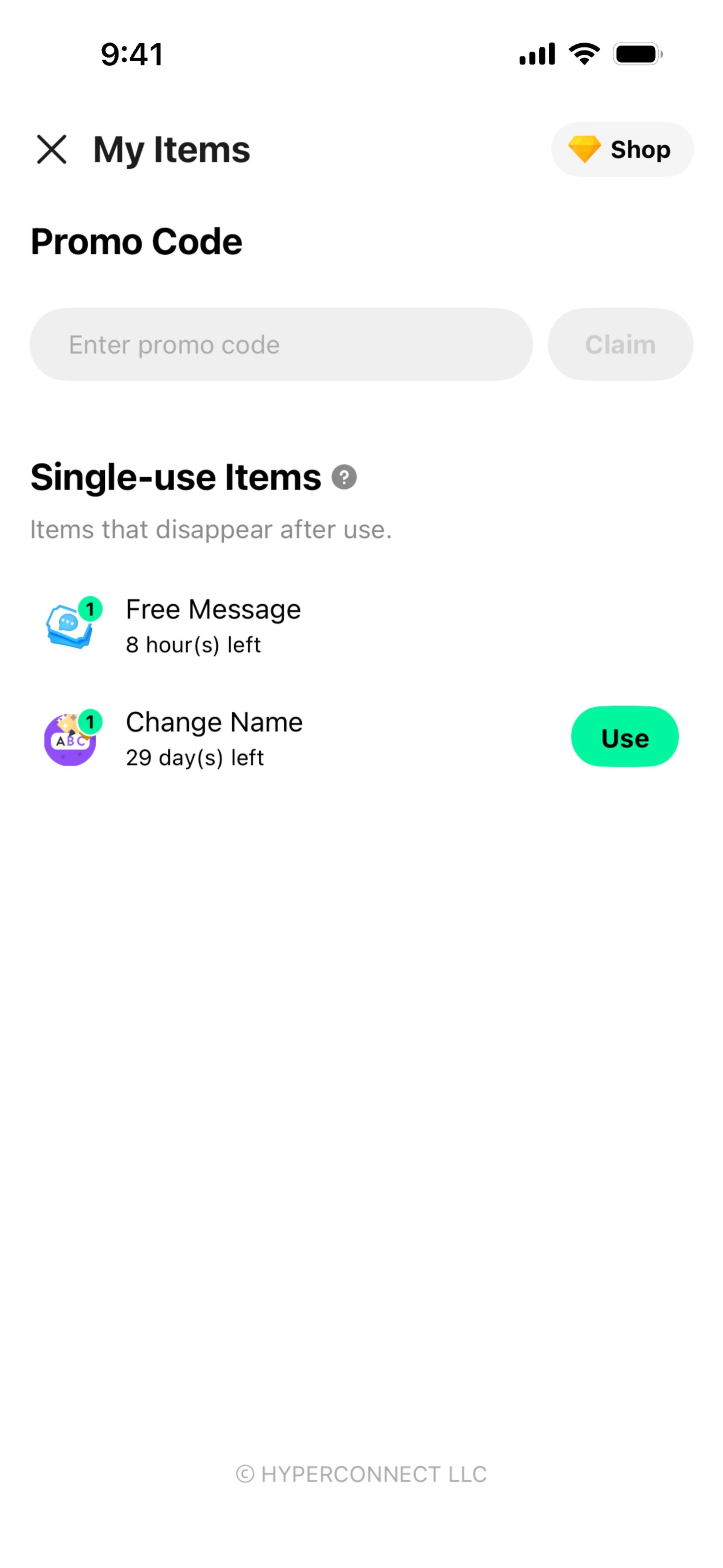Select the Free Message item

(213, 625)
